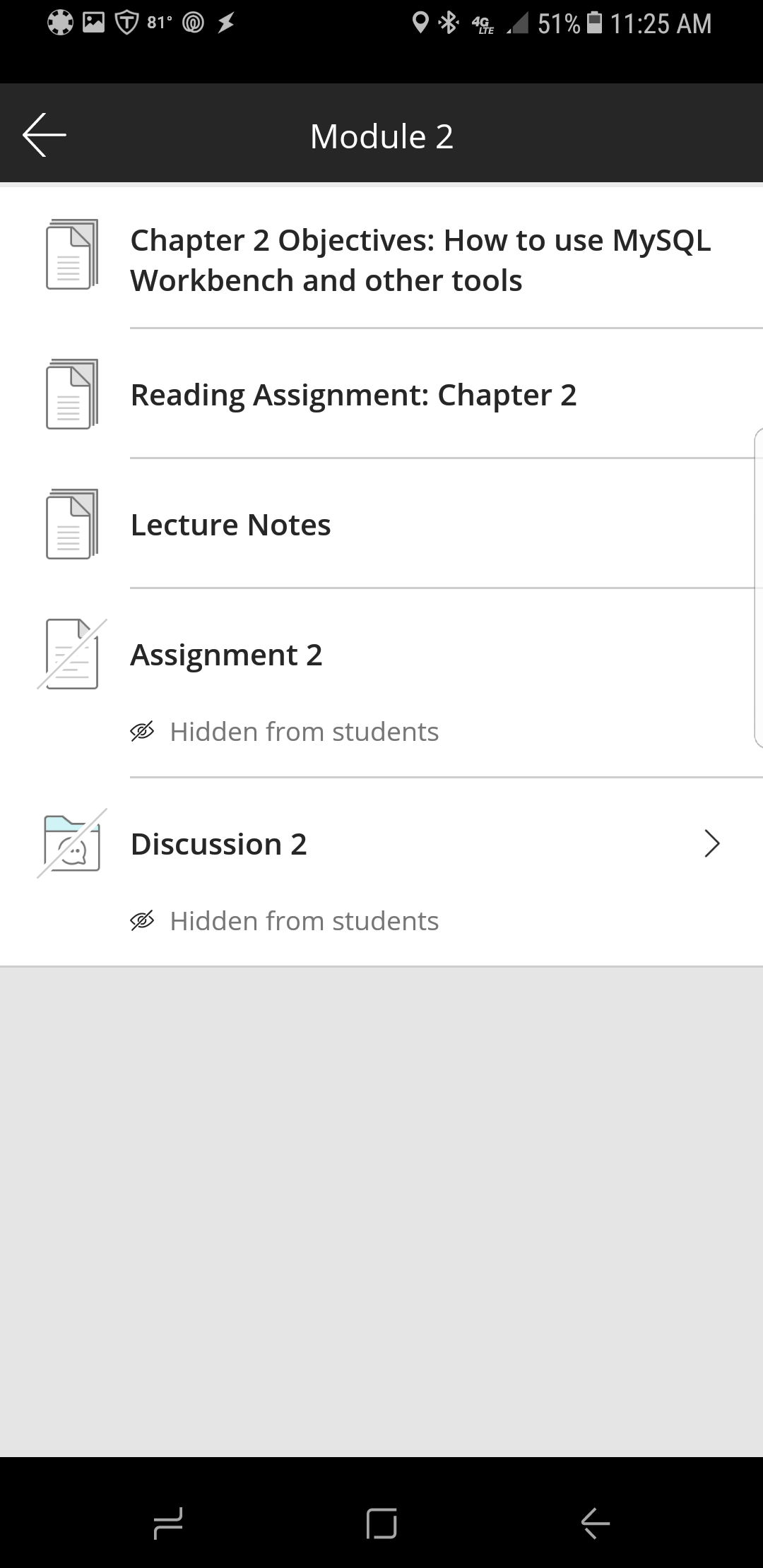Tap the system back button
The height and width of the screenshot is (1568, 763).
click(x=595, y=1522)
